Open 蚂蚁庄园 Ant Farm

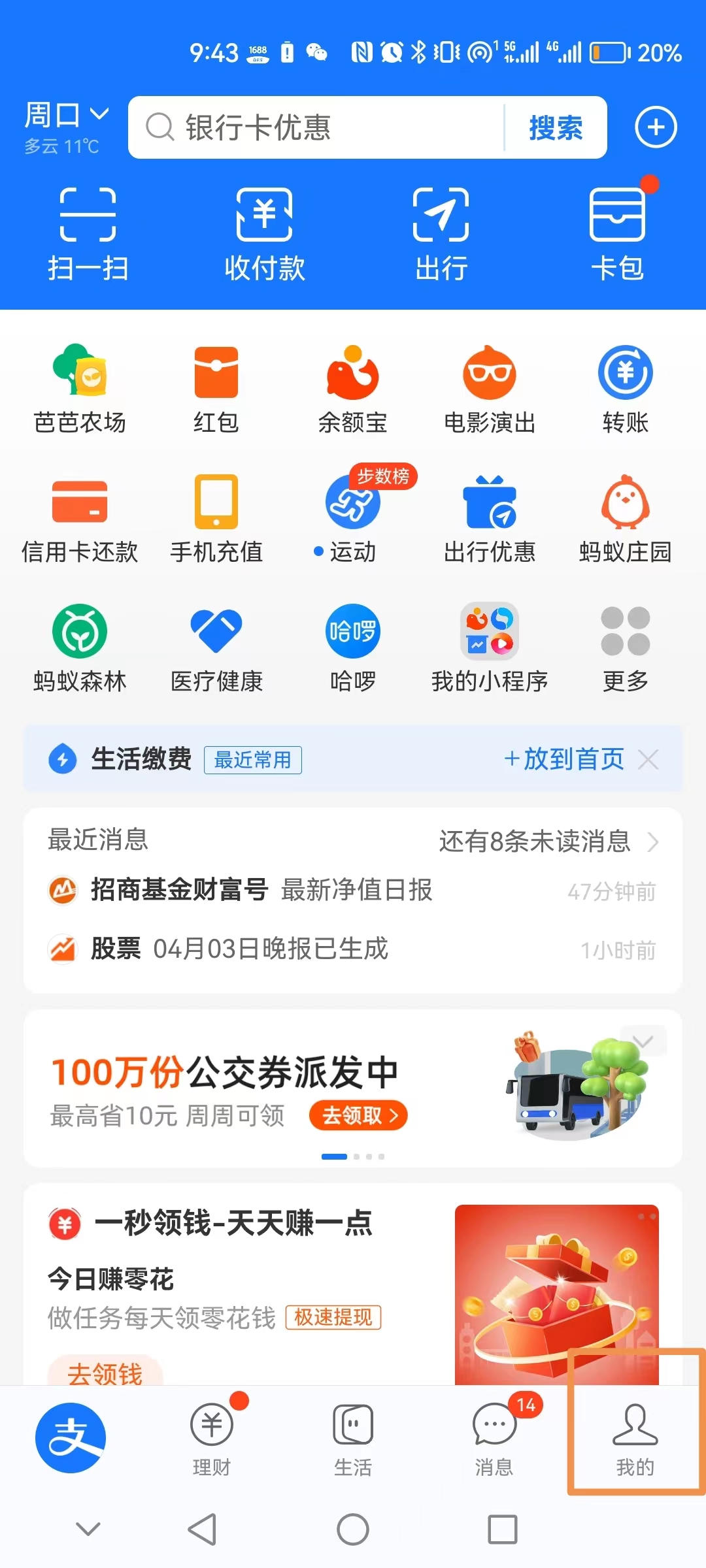pos(626,516)
